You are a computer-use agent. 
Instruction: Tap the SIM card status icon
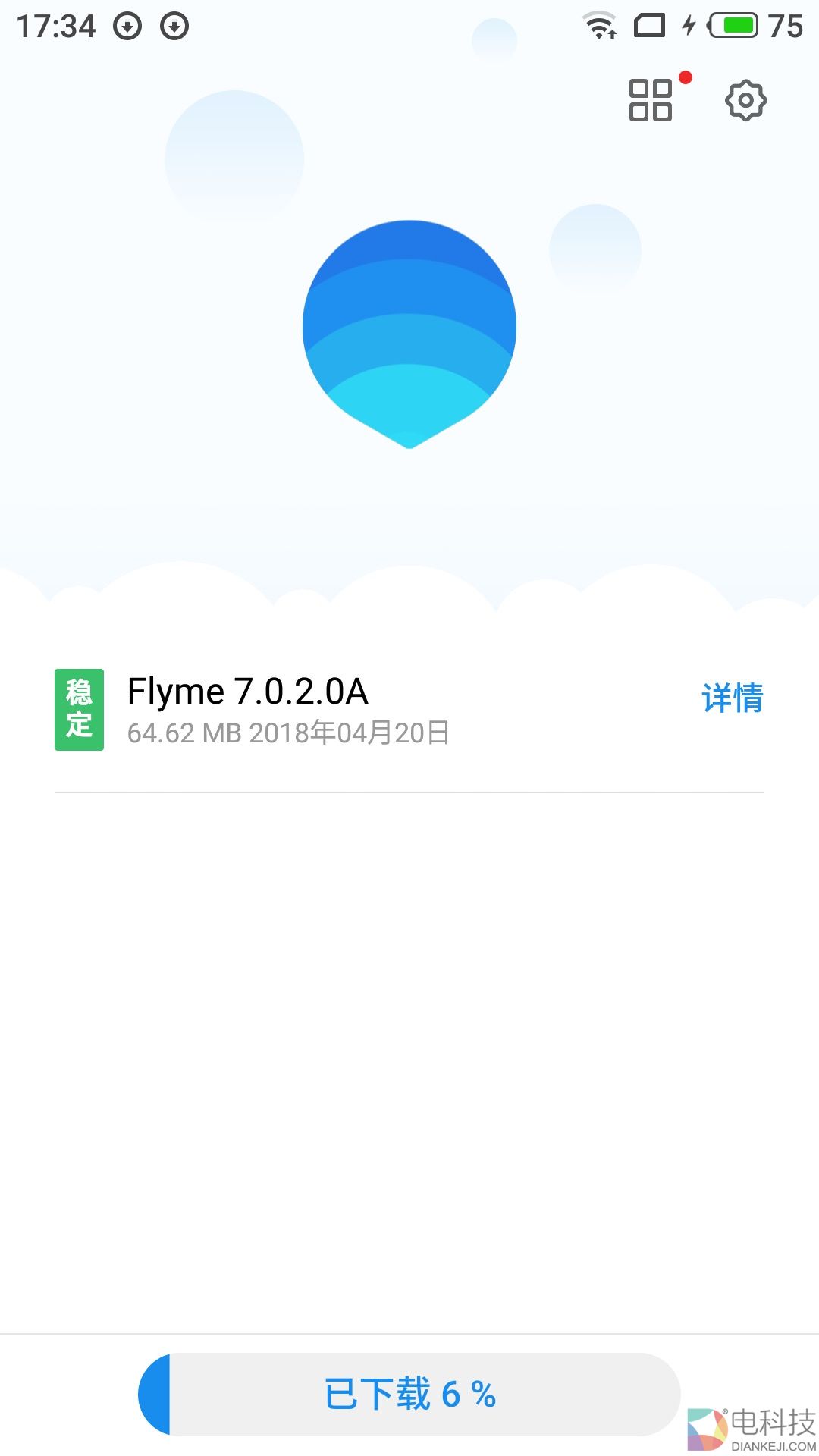click(x=648, y=25)
